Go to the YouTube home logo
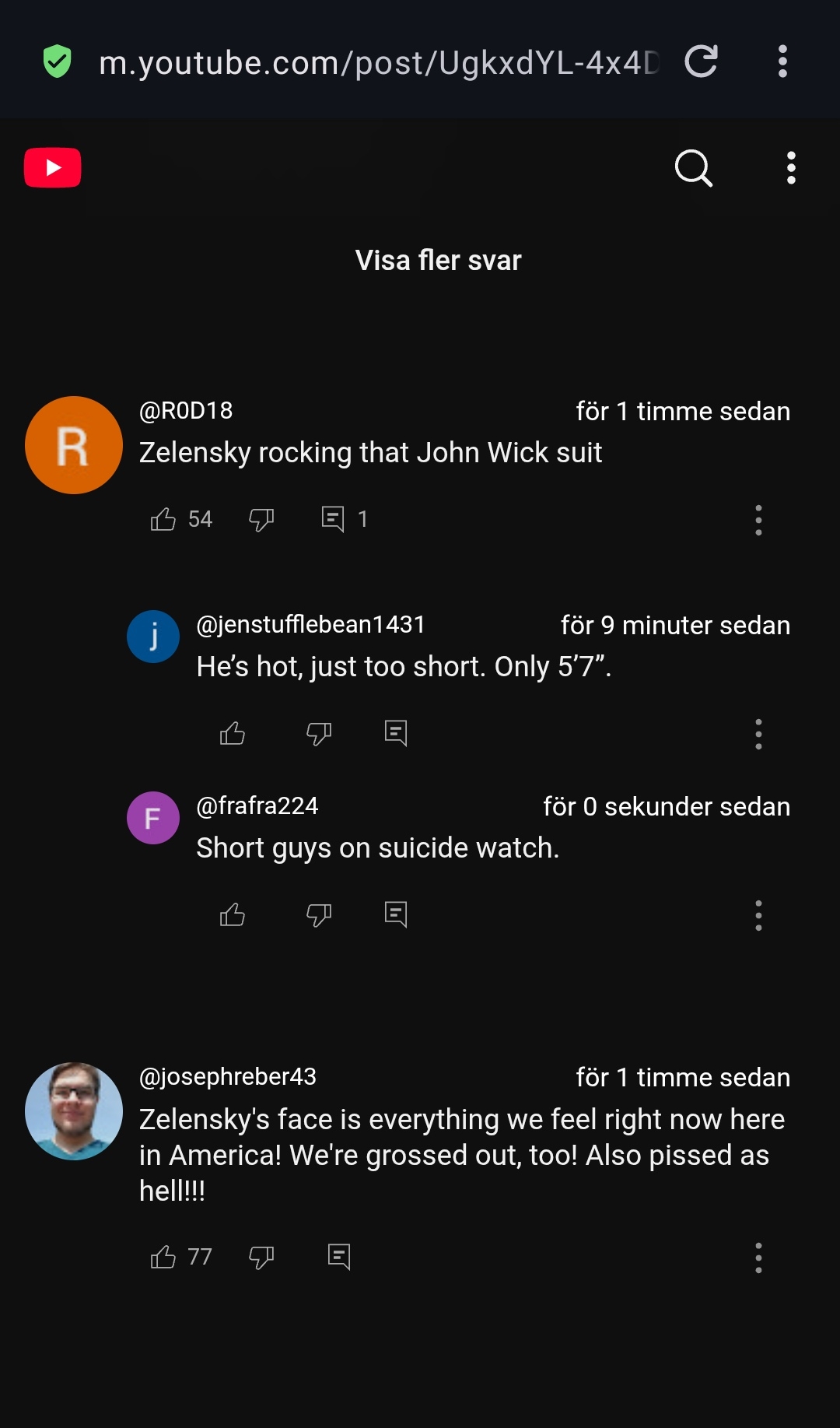 [x=53, y=167]
